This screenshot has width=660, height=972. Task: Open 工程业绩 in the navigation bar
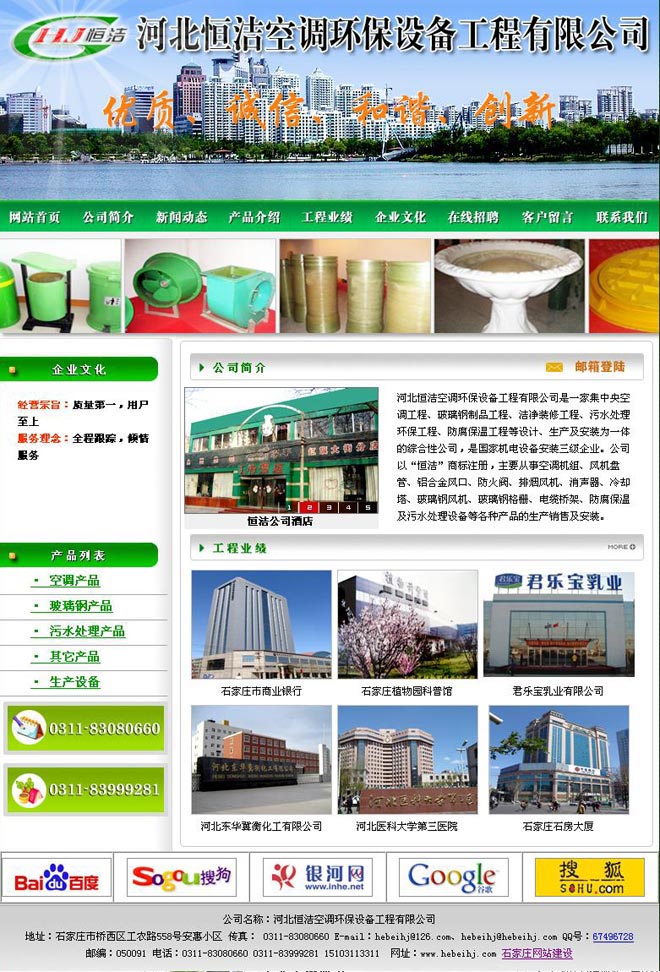[327, 217]
